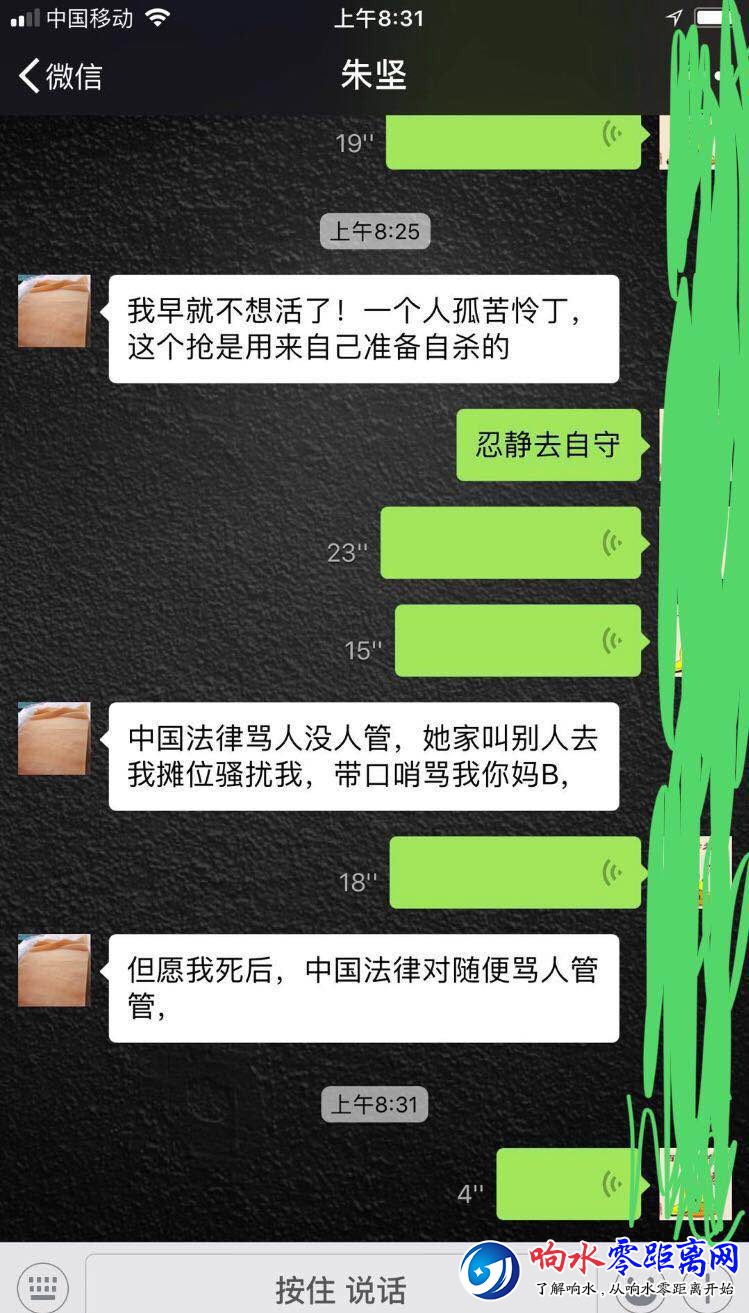Play the 15-second voice message

click(517, 641)
